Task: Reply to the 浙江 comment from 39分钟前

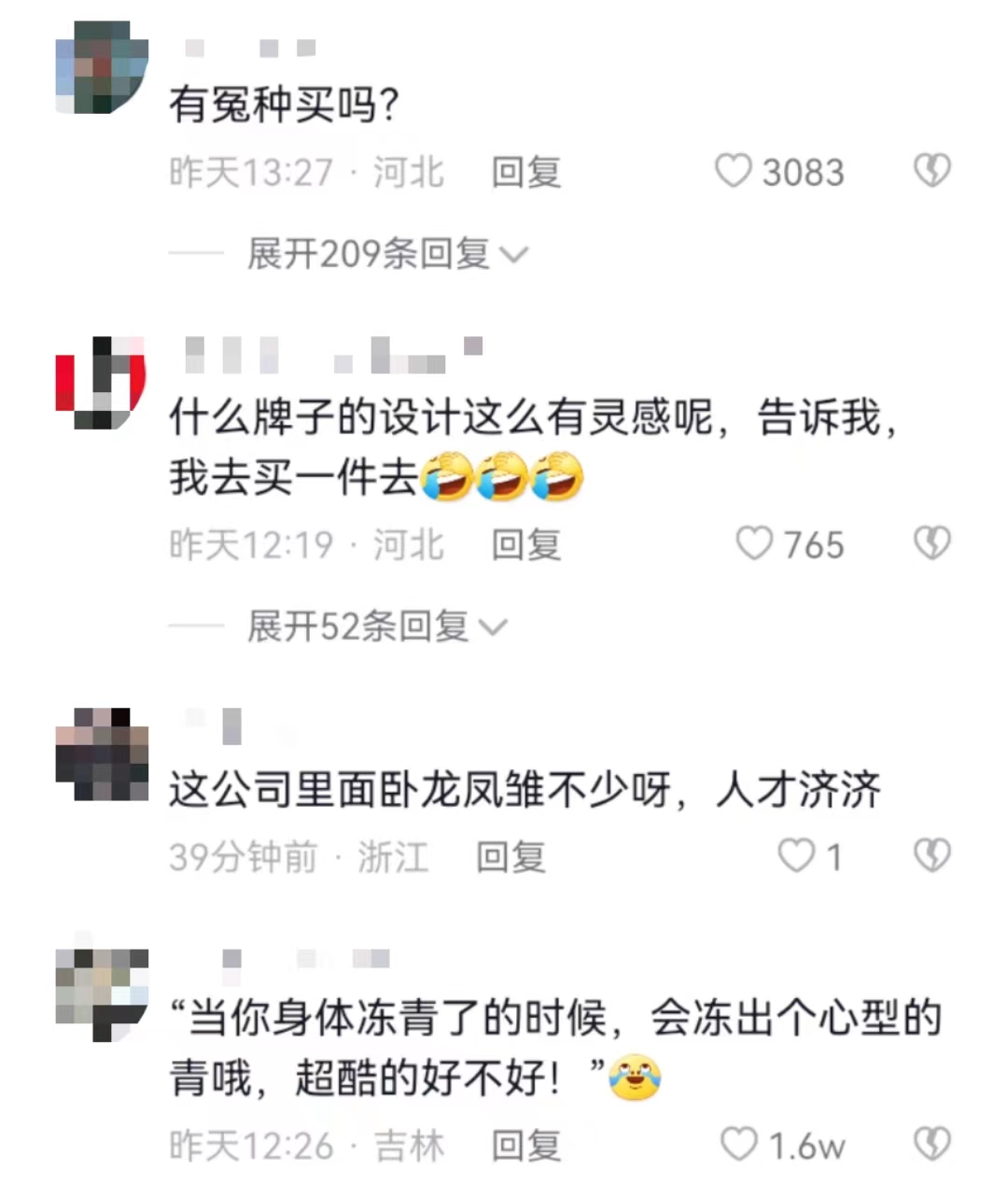Action: coord(510,856)
